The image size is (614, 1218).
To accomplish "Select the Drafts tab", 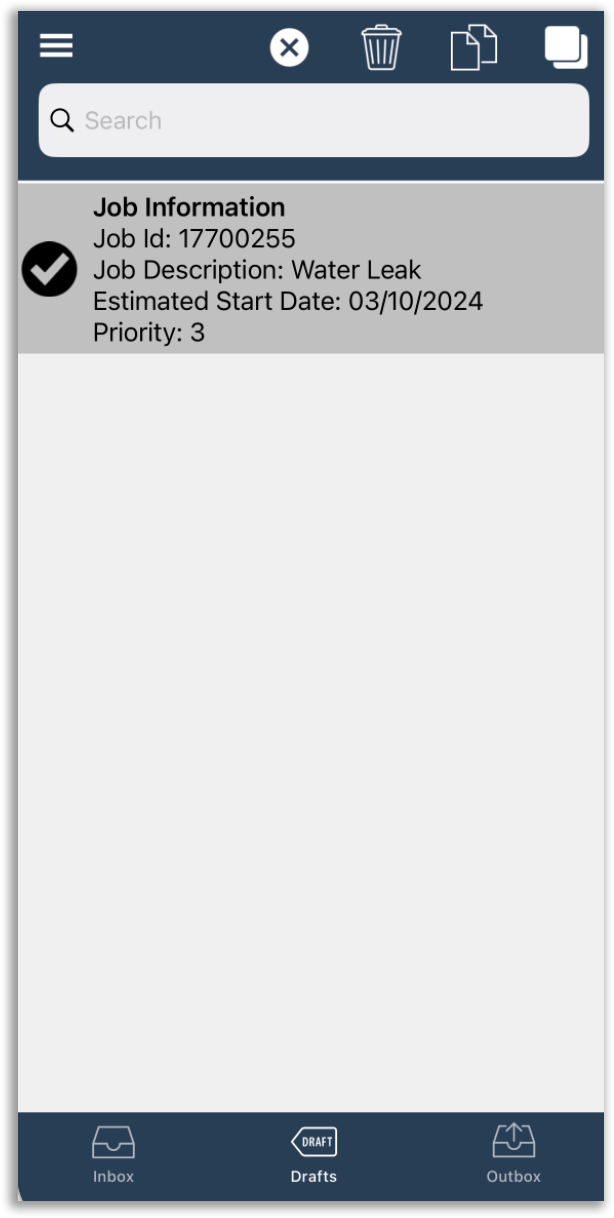I will [314, 1154].
